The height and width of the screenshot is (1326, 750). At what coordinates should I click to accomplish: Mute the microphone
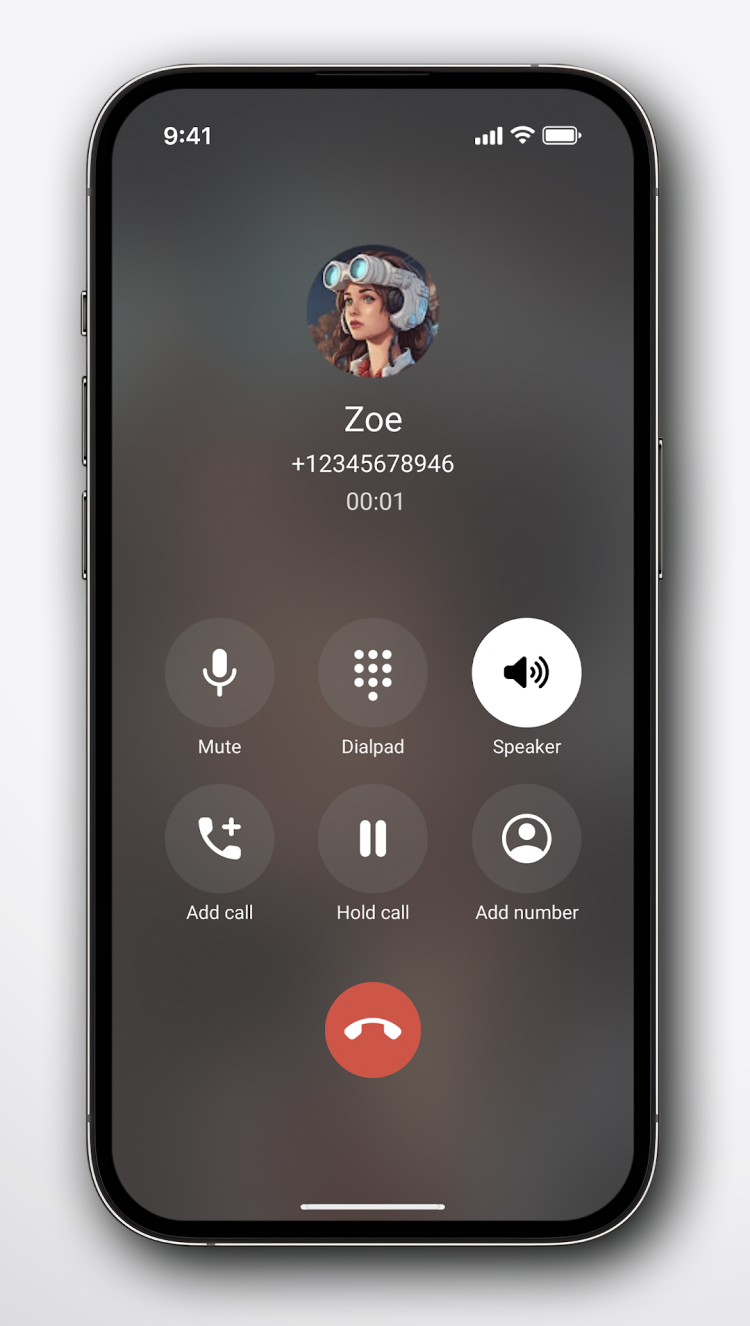tap(219, 672)
